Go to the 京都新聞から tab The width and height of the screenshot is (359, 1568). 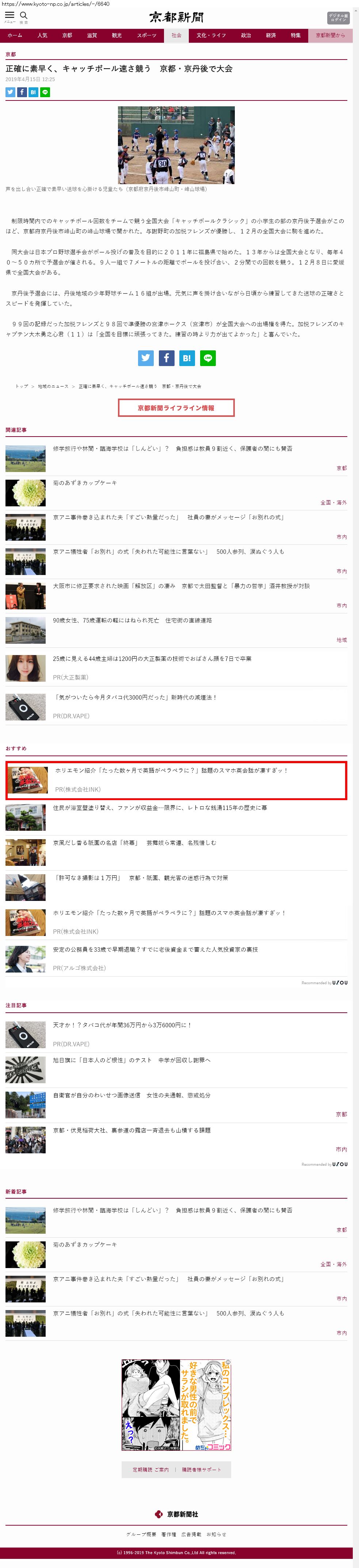pos(331,35)
